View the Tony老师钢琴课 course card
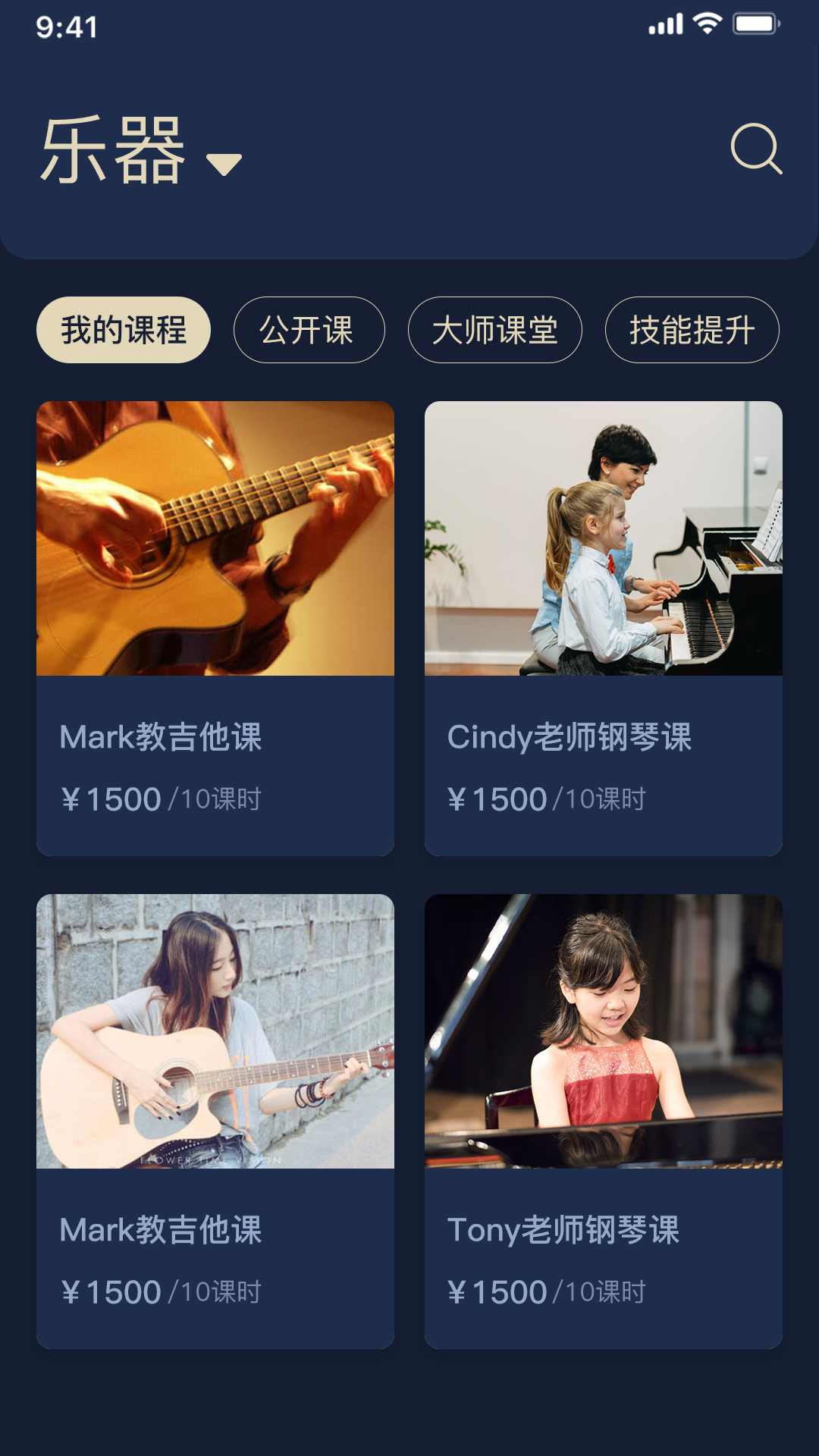Viewport: 819px width, 1456px height. pos(604,1121)
